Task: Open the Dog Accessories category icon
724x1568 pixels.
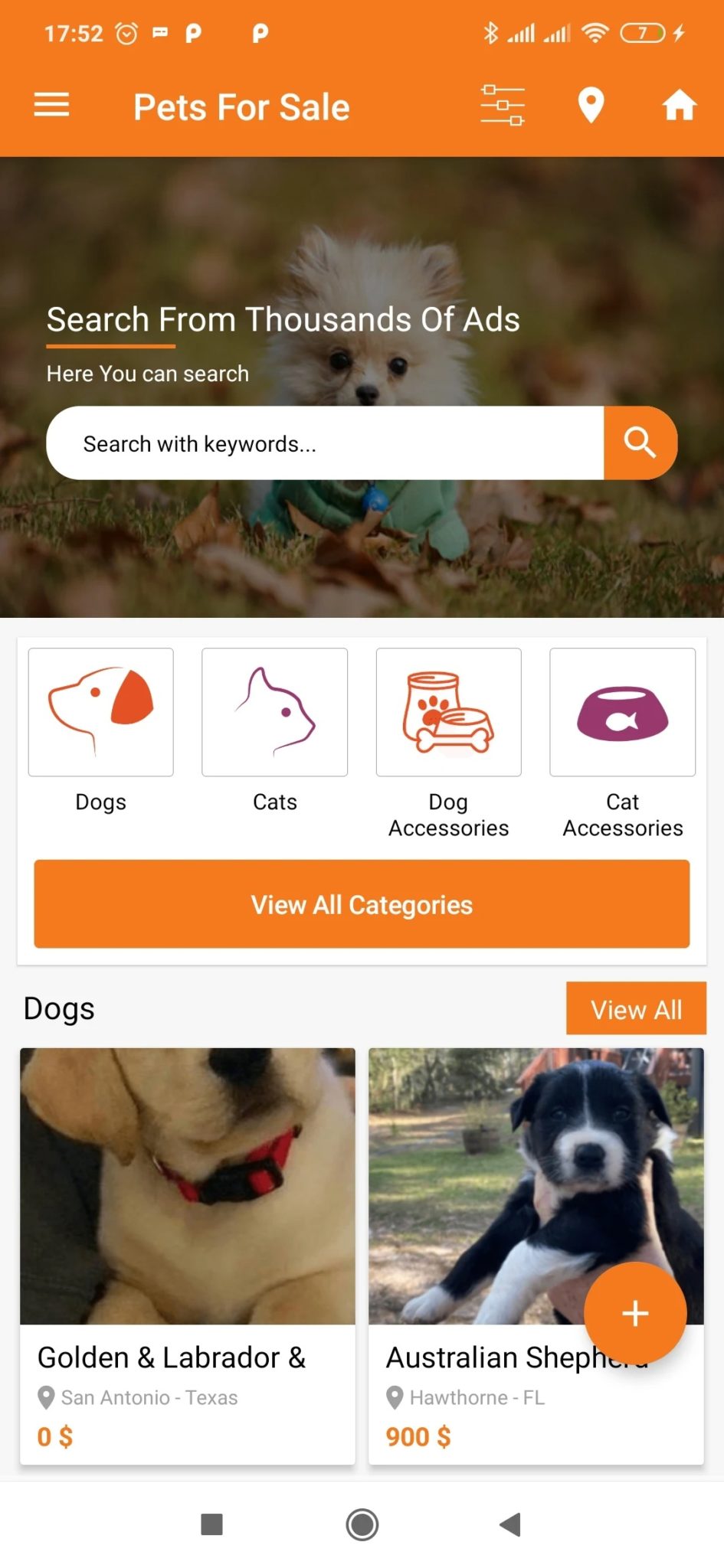Action: 448,711
